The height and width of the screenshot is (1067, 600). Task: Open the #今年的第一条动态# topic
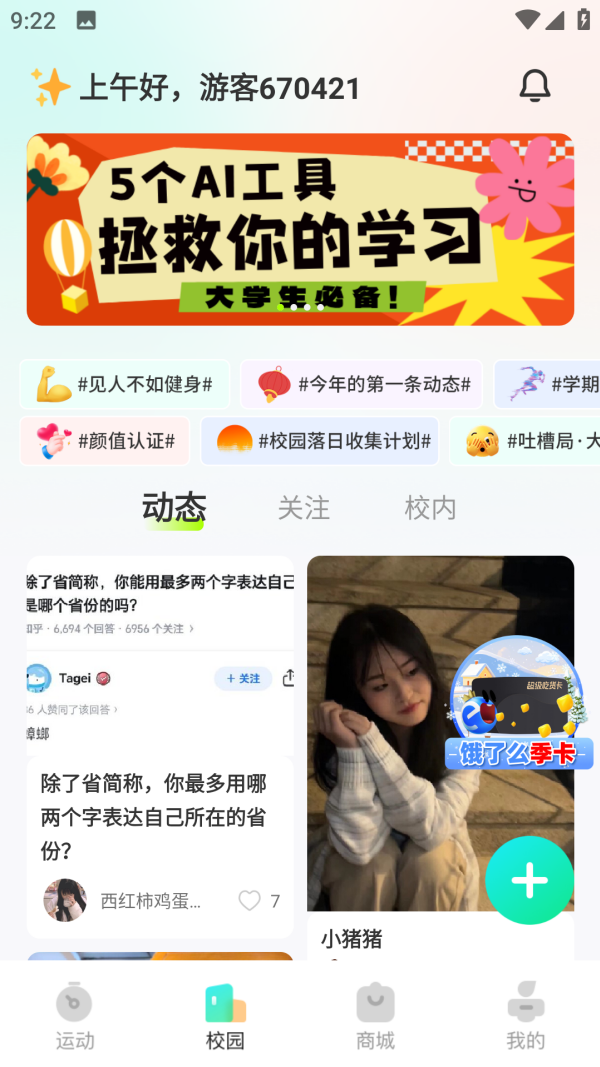tap(362, 384)
